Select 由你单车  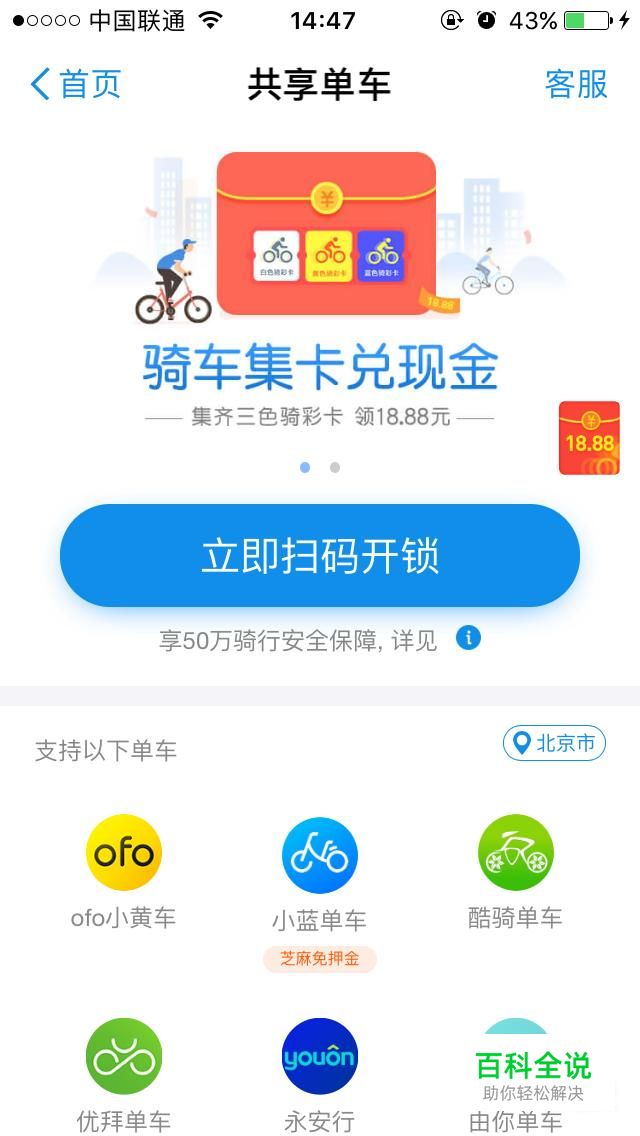click(515, 1074)
